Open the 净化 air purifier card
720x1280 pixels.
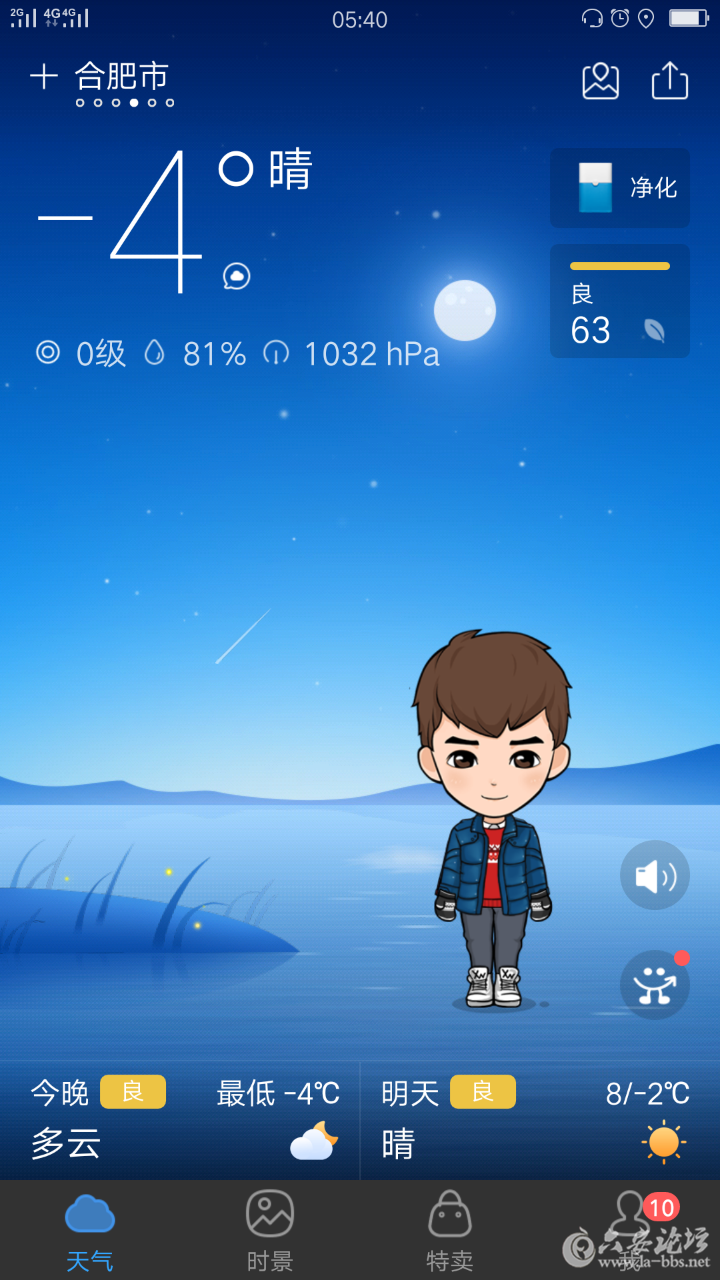(x=619, y=188)
